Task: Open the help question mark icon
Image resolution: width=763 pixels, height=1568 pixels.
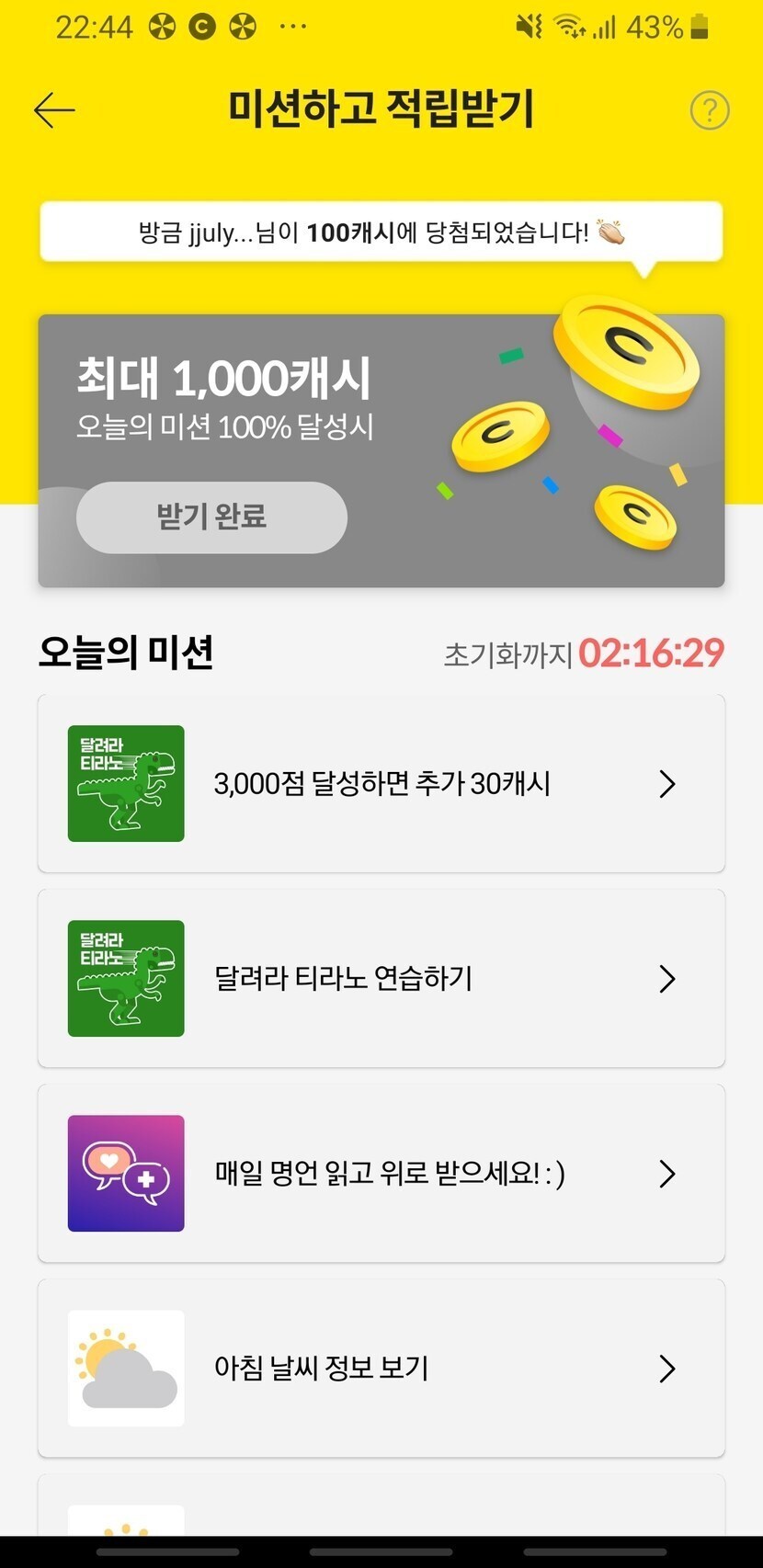Action: coord(709,110)
